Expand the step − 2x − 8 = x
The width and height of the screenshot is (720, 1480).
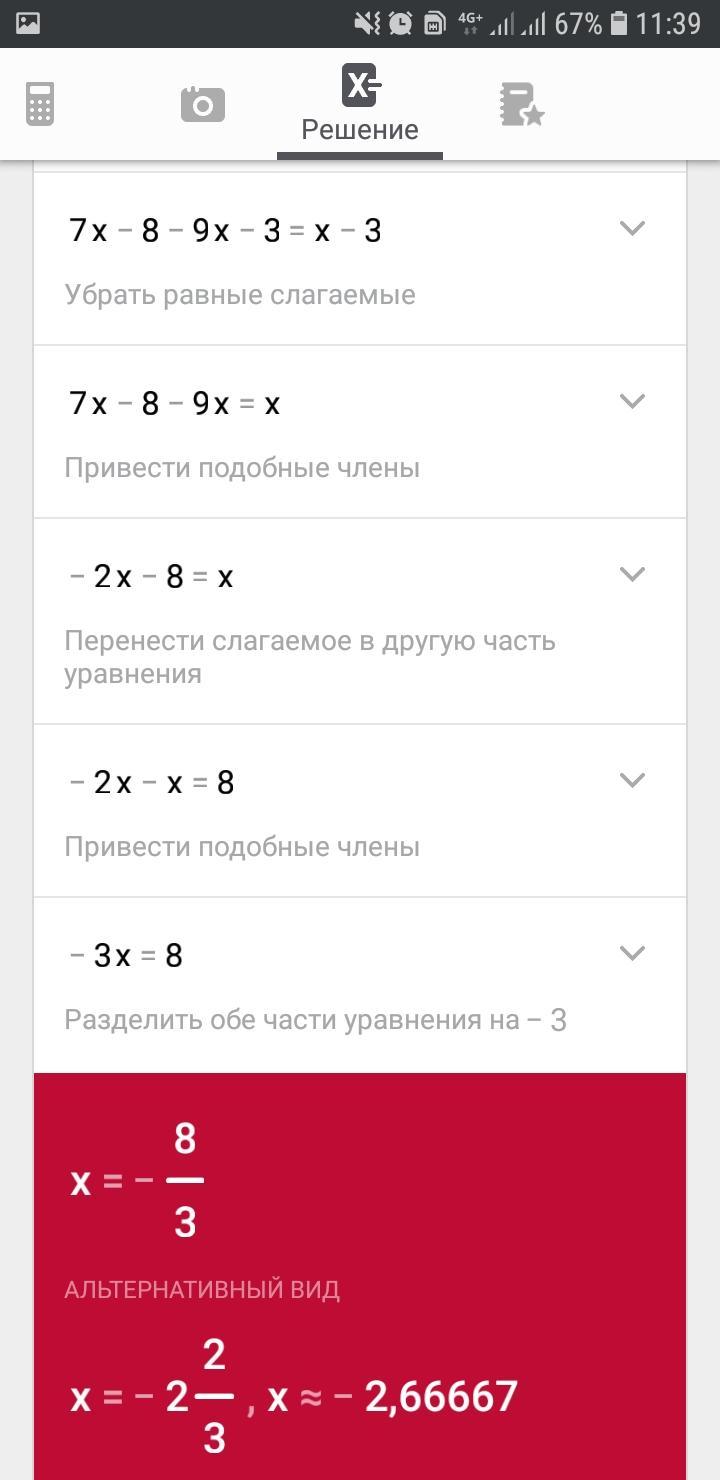[x=632, y=575]
